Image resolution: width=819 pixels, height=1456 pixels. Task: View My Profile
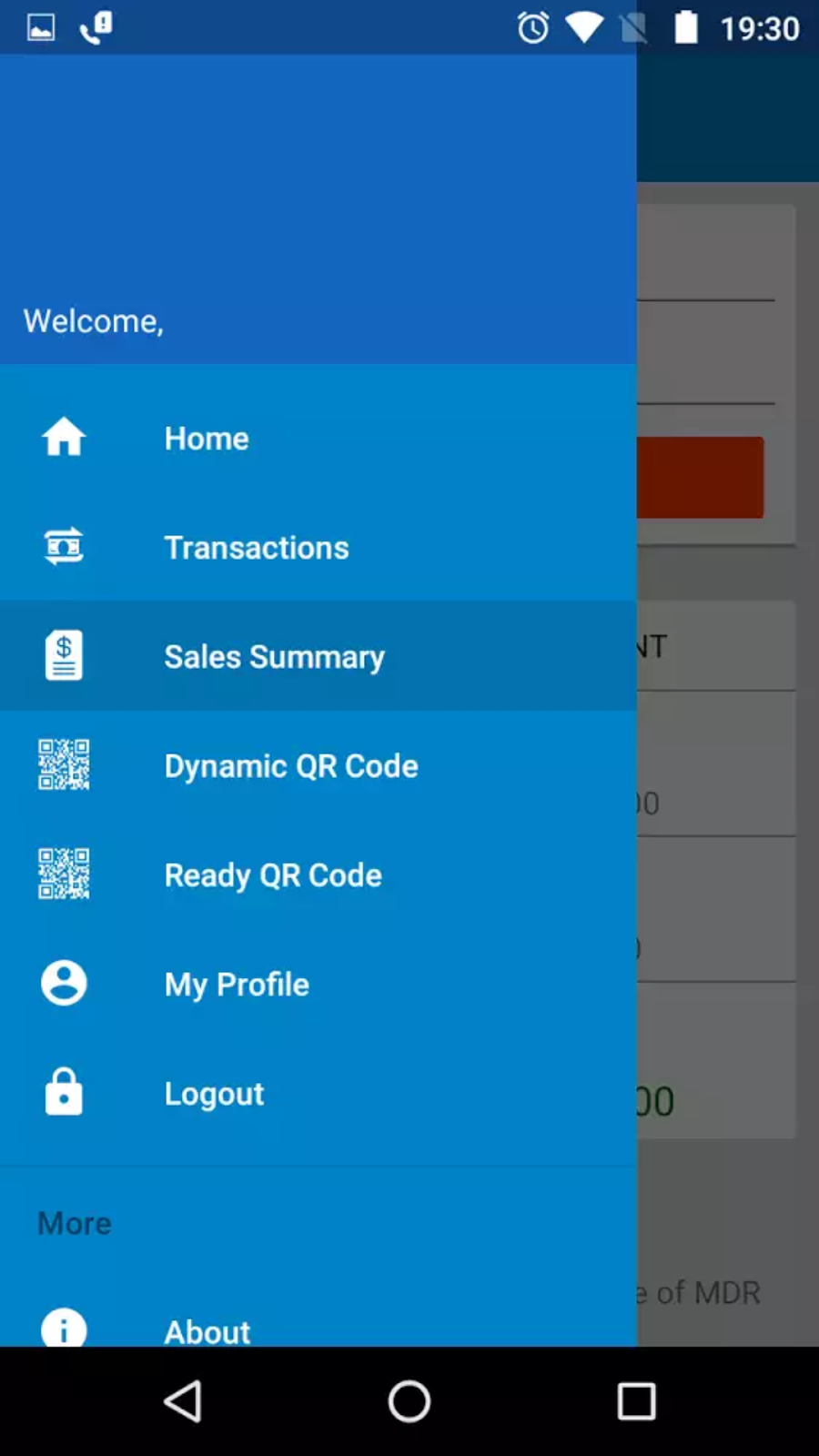[237, 984]
